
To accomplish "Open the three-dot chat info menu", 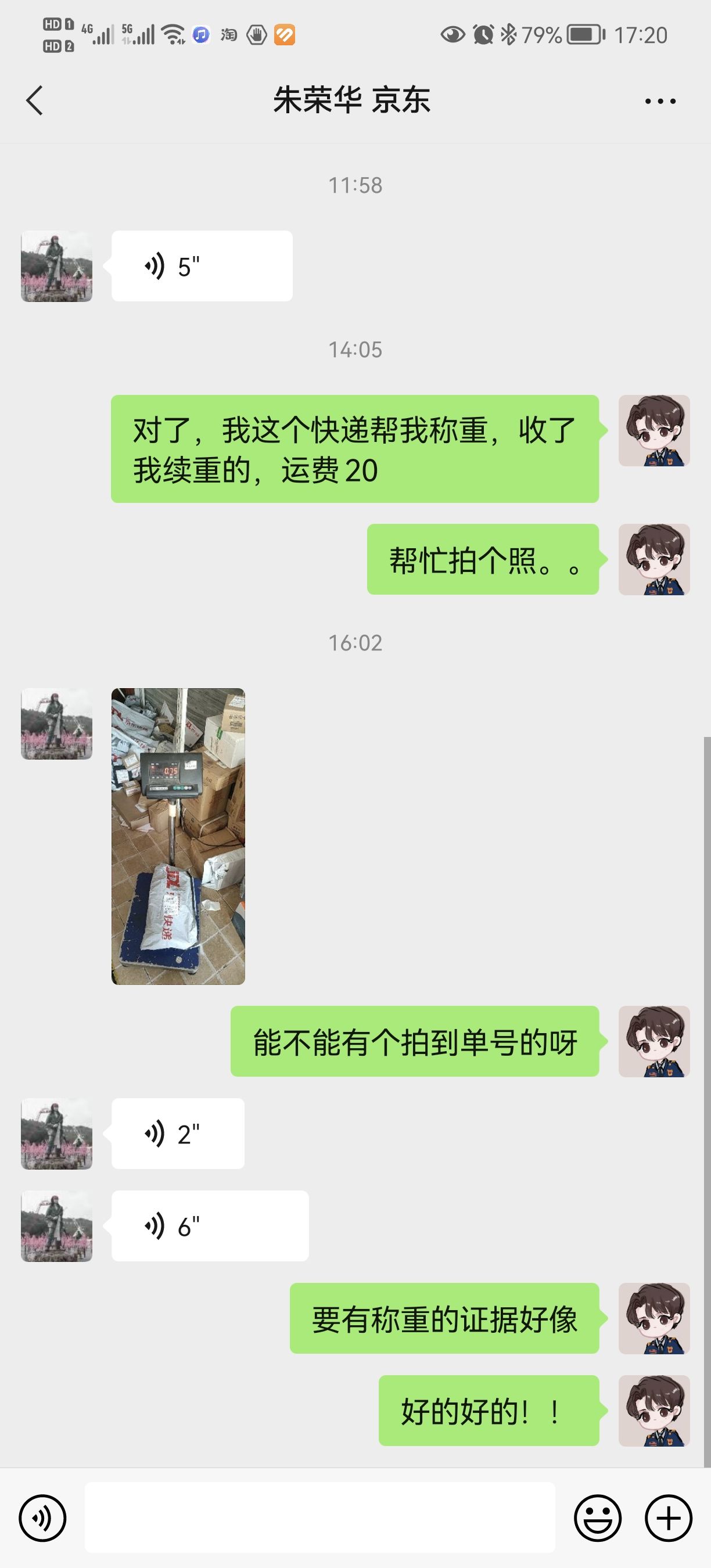I will tap(660, 101).
